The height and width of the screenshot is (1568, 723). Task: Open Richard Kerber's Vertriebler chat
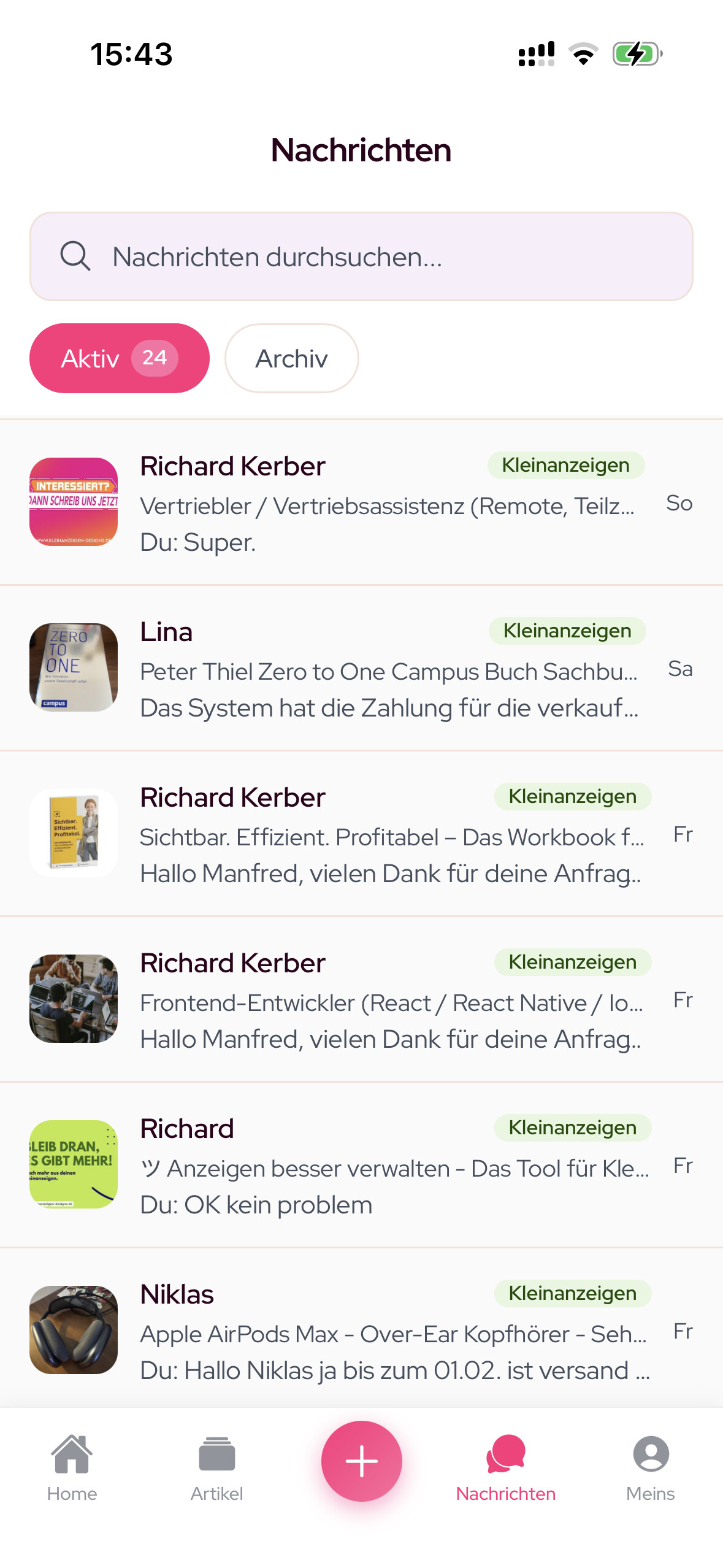361,502
